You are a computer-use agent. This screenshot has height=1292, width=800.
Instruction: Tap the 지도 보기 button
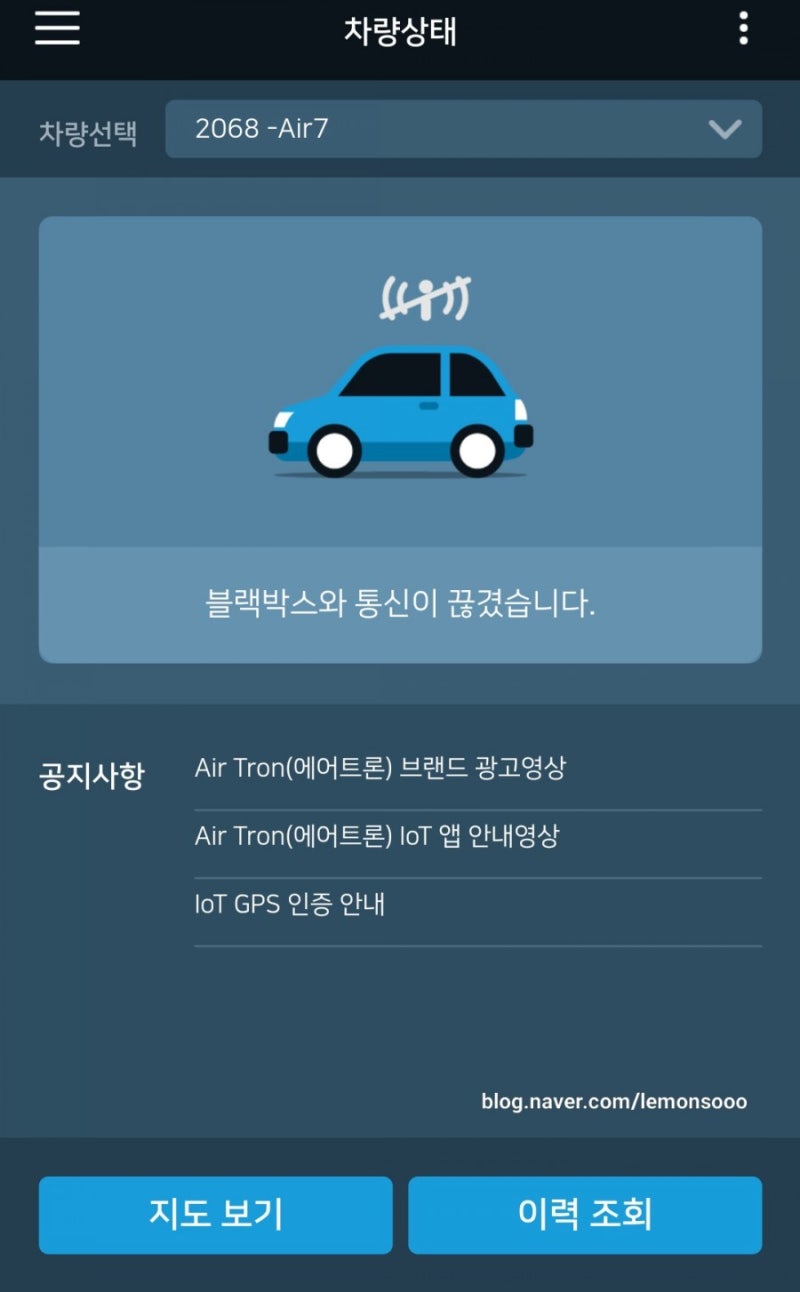click(x=214, y=1215)
